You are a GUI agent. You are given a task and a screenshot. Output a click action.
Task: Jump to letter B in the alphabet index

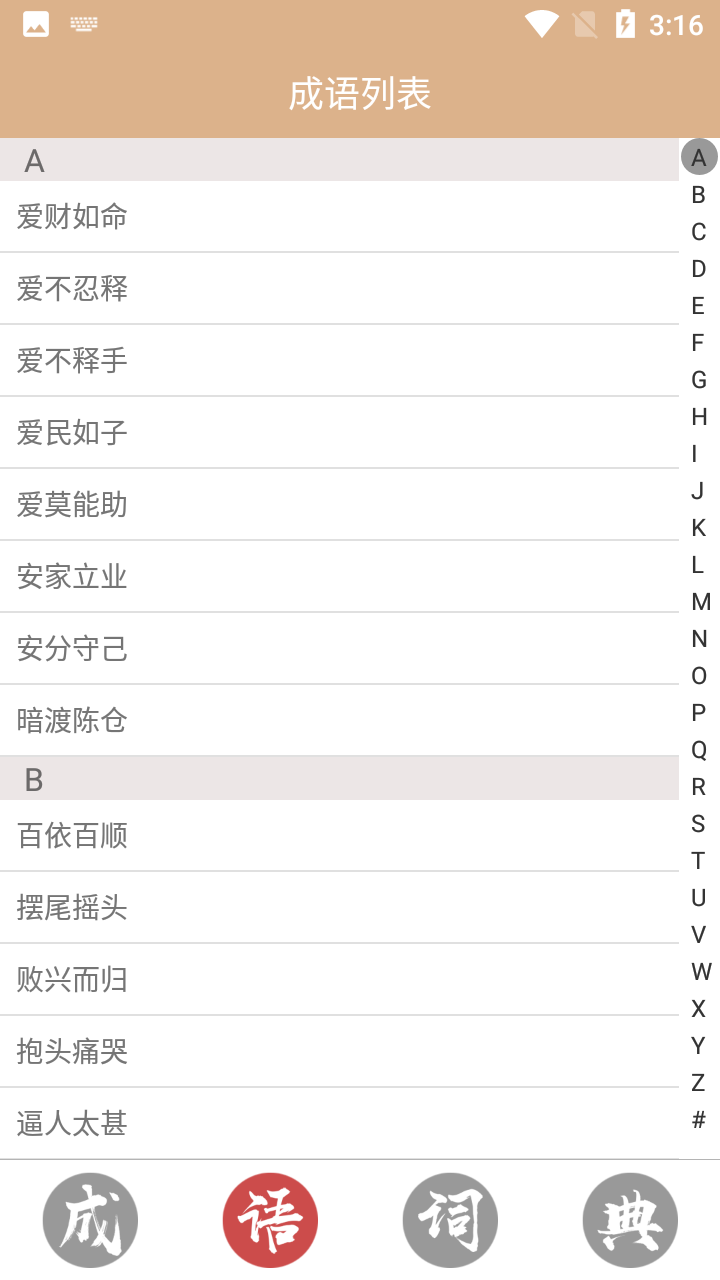point(697,194)
